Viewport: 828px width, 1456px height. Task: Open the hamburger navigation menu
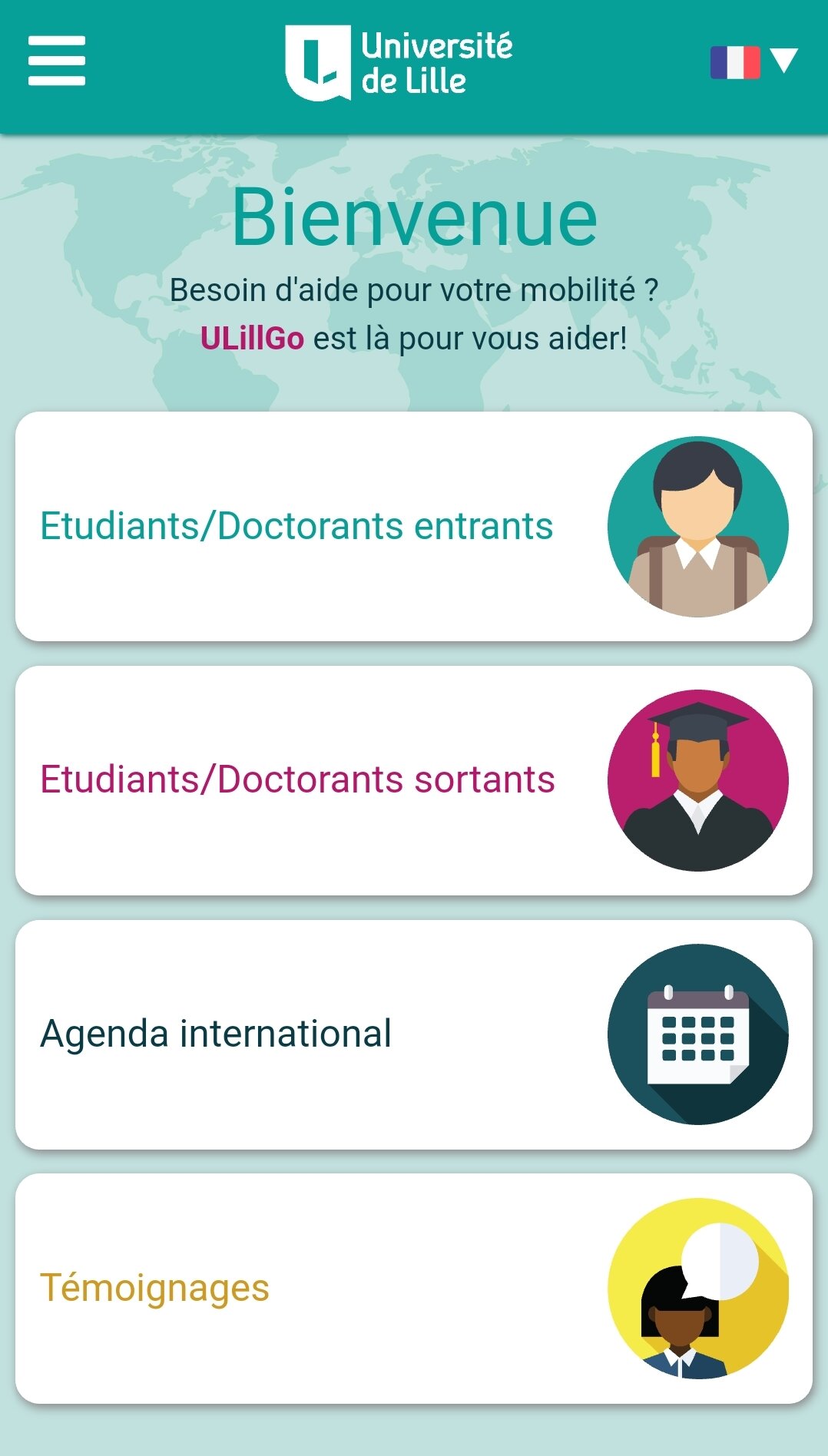coord(56,61)
